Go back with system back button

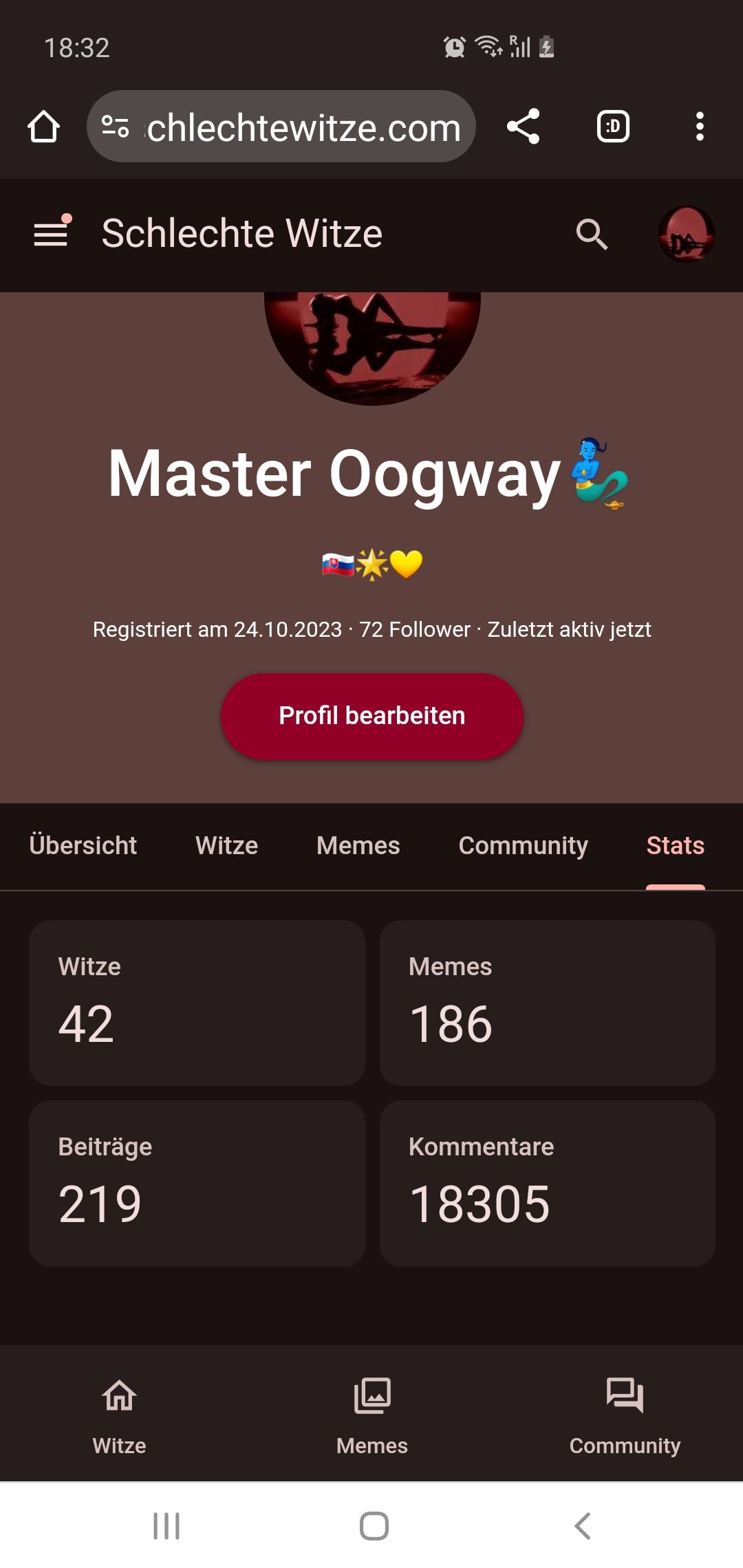(x=582, y=1525)
